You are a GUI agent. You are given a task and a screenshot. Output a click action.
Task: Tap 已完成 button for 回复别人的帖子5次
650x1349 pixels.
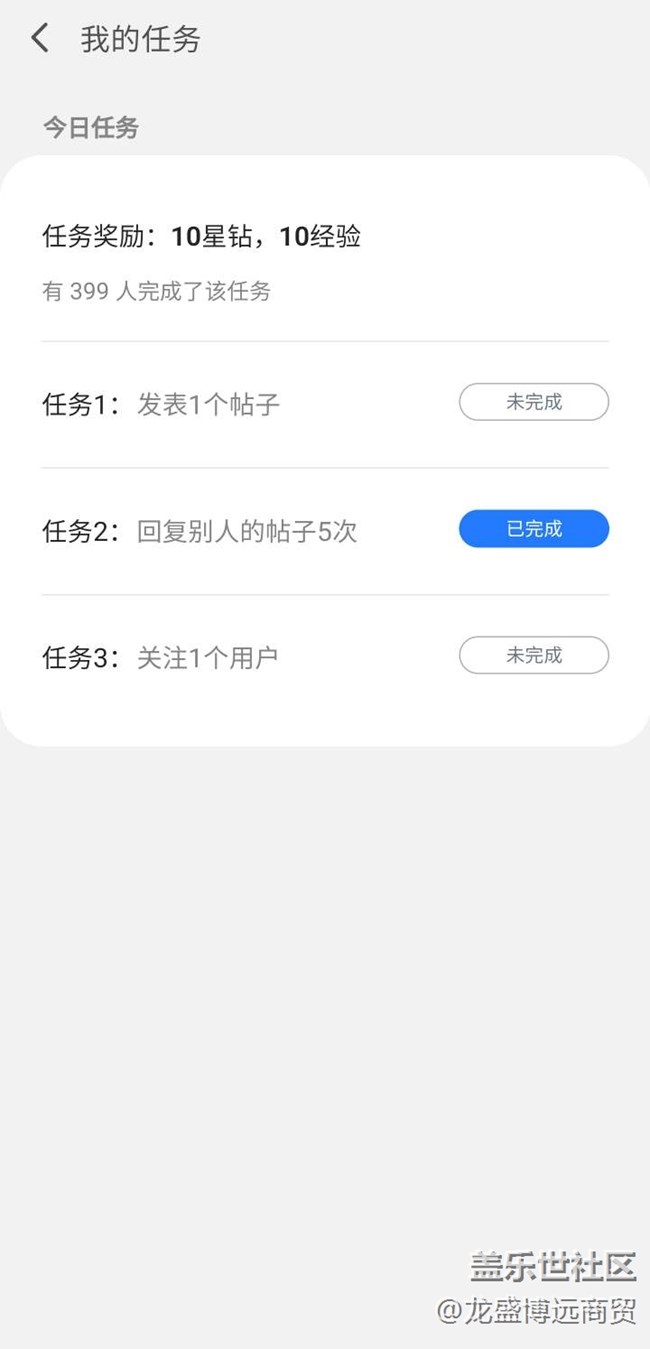pos(533,529)
